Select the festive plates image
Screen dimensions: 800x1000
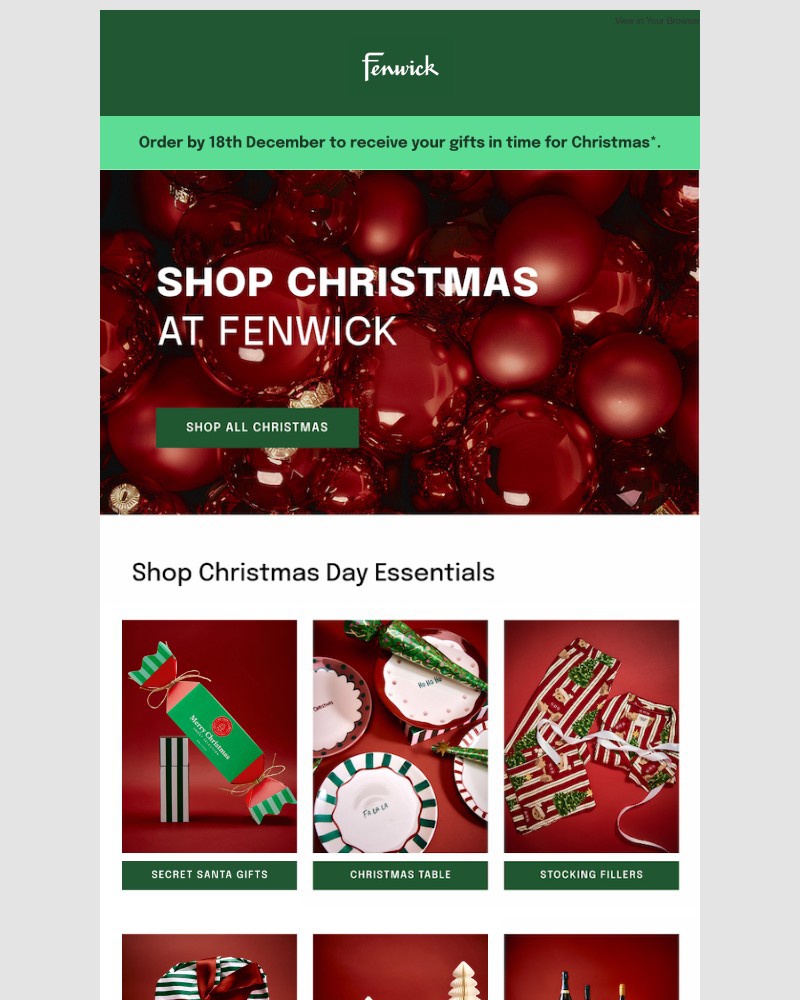(400, 736)
